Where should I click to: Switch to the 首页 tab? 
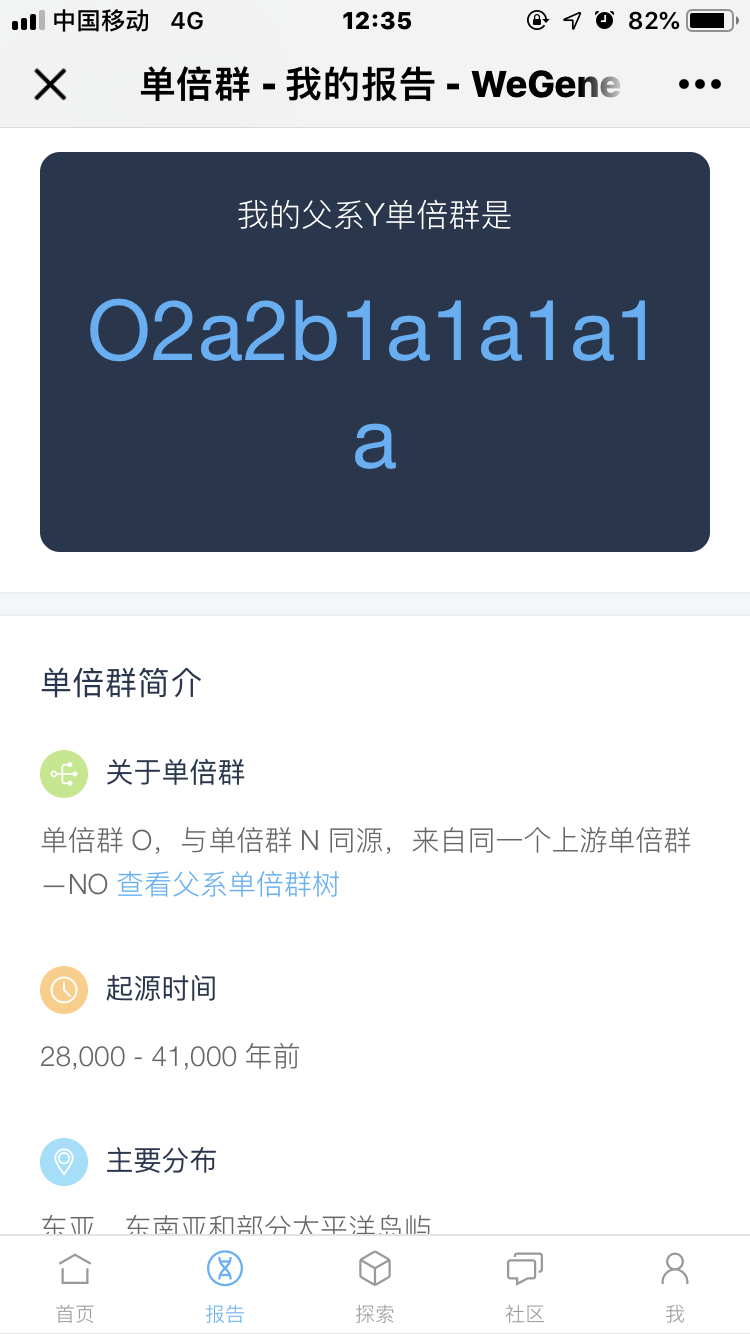pos(75,1286)
